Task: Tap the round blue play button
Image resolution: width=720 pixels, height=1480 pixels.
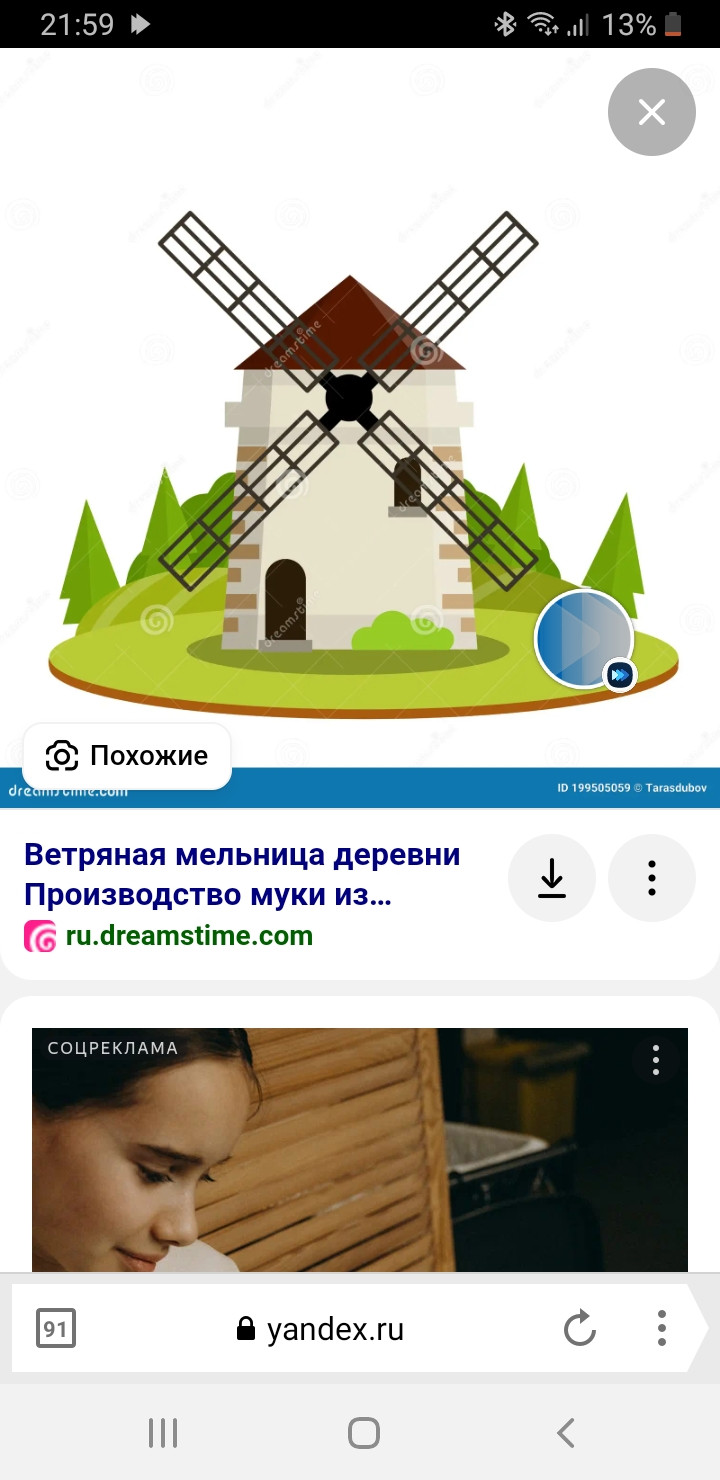Action: pos(585,639)
